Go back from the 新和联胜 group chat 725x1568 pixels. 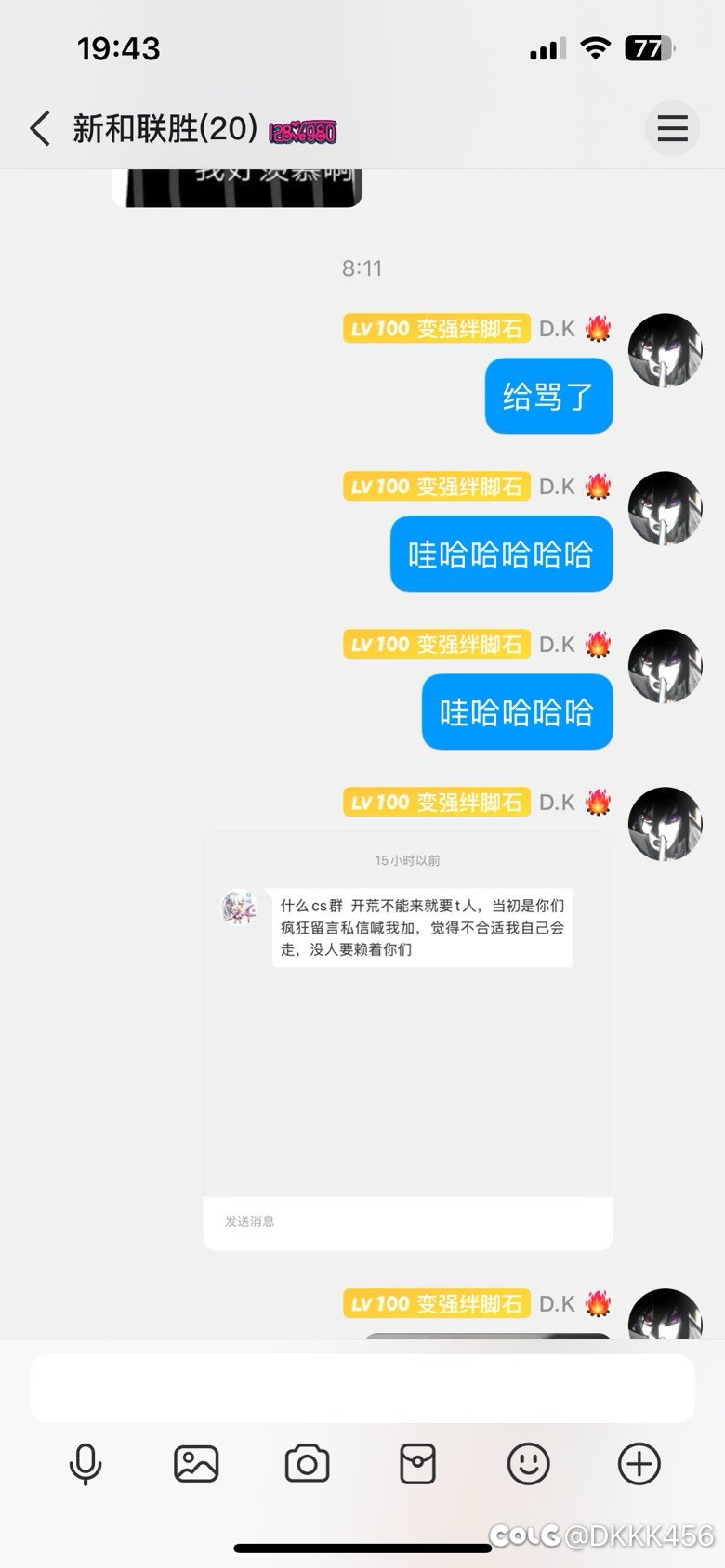pyautogui.click(x=40, y=128)
